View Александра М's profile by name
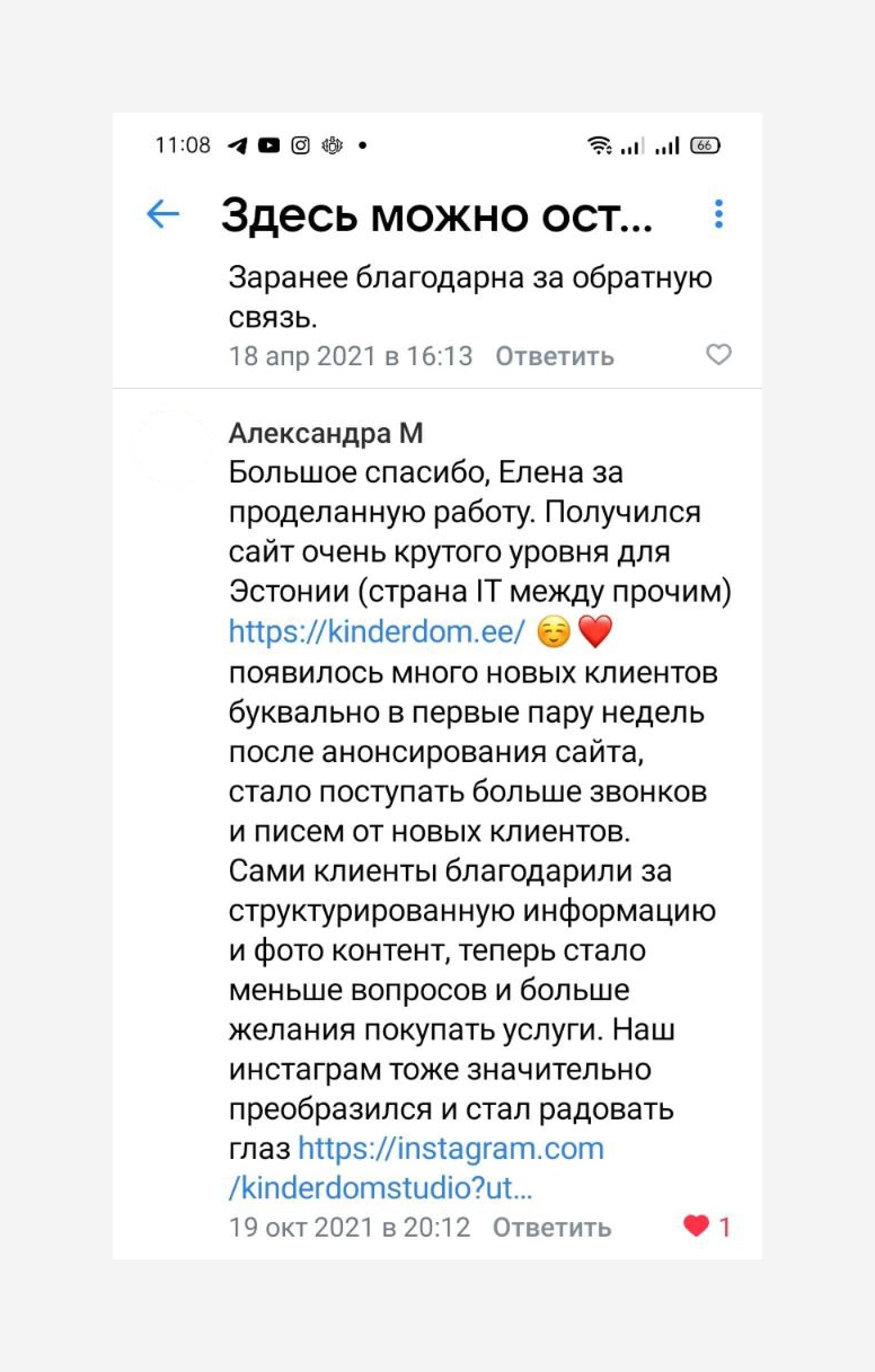 [325, 433]
